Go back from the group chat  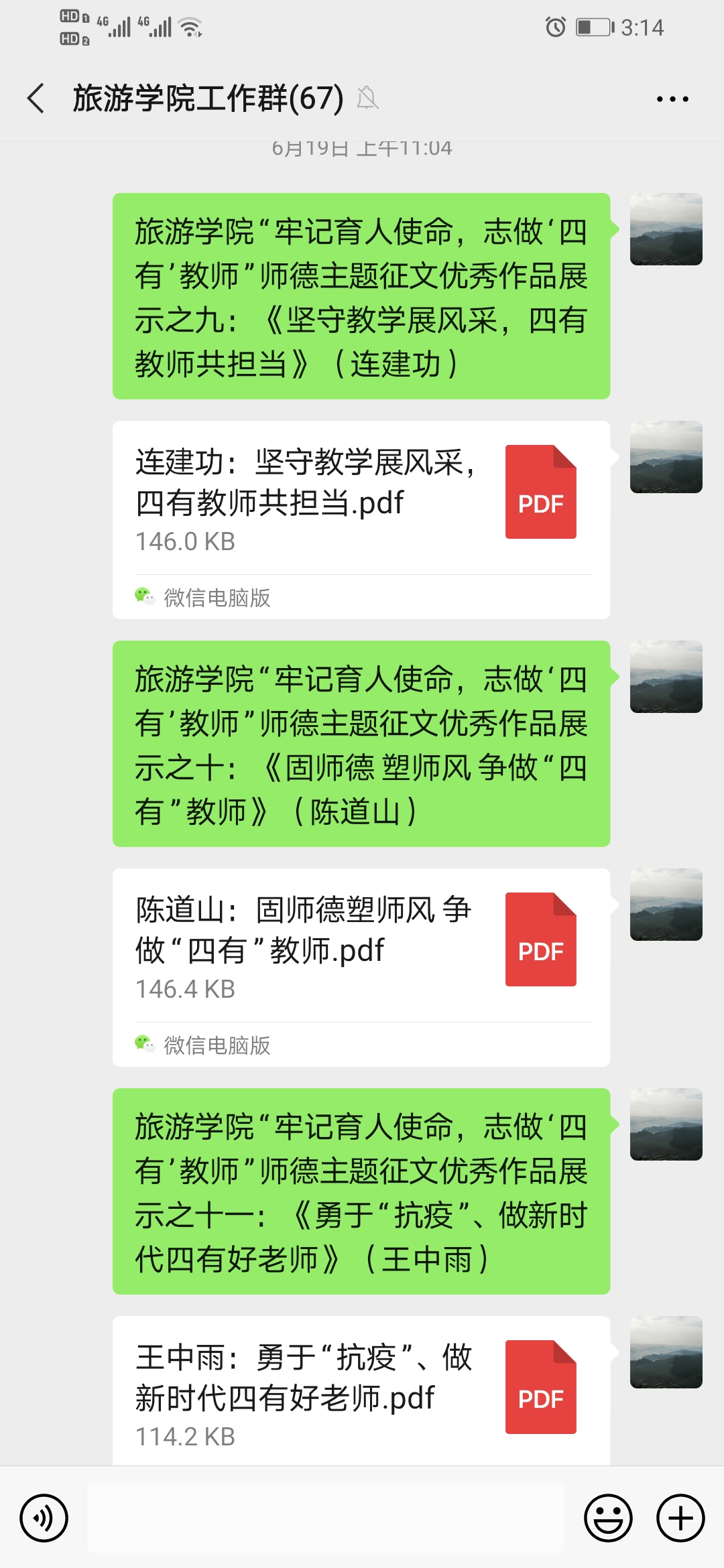pos(36,99)
